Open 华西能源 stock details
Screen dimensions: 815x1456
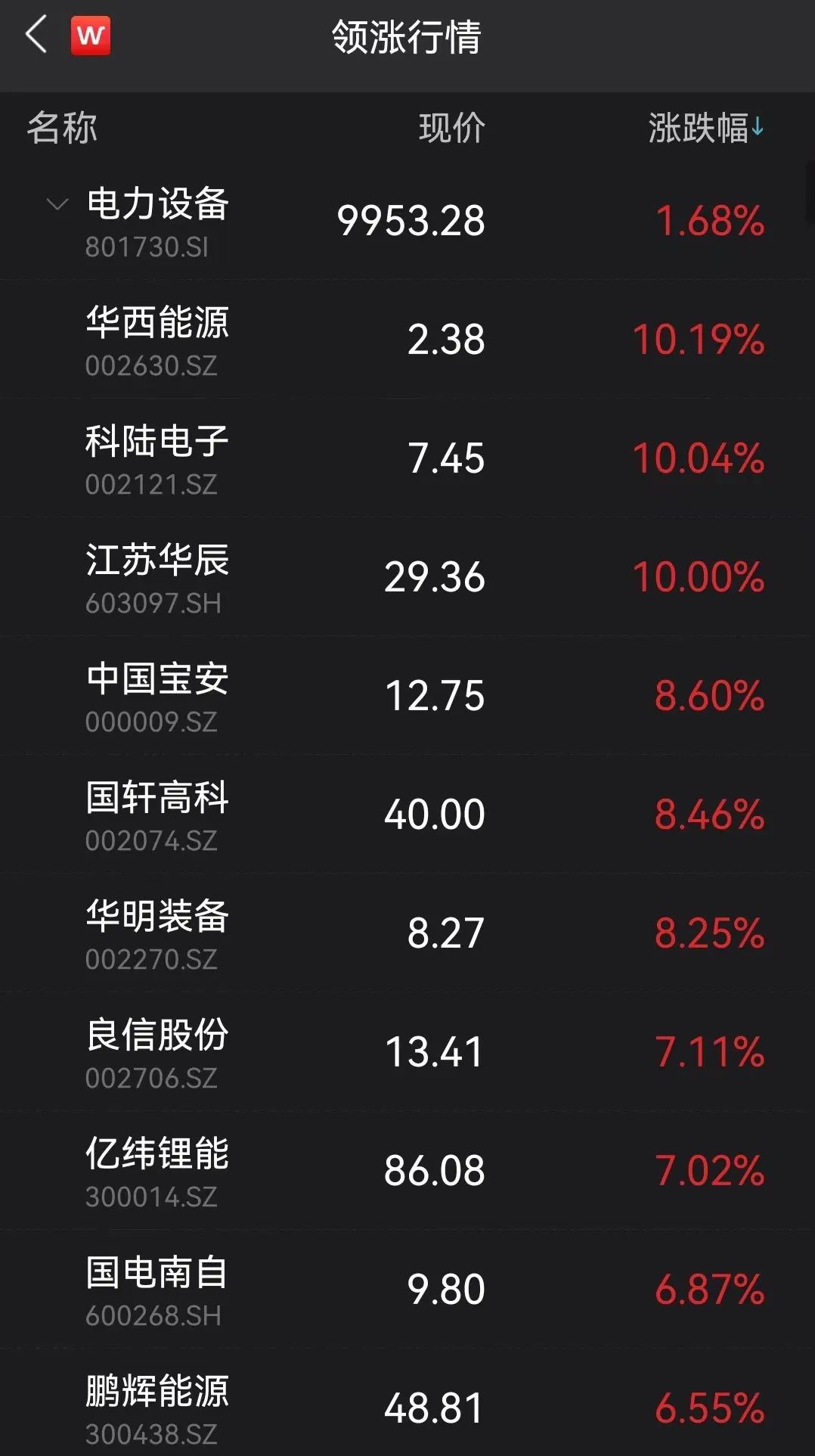tap(407, 340)
